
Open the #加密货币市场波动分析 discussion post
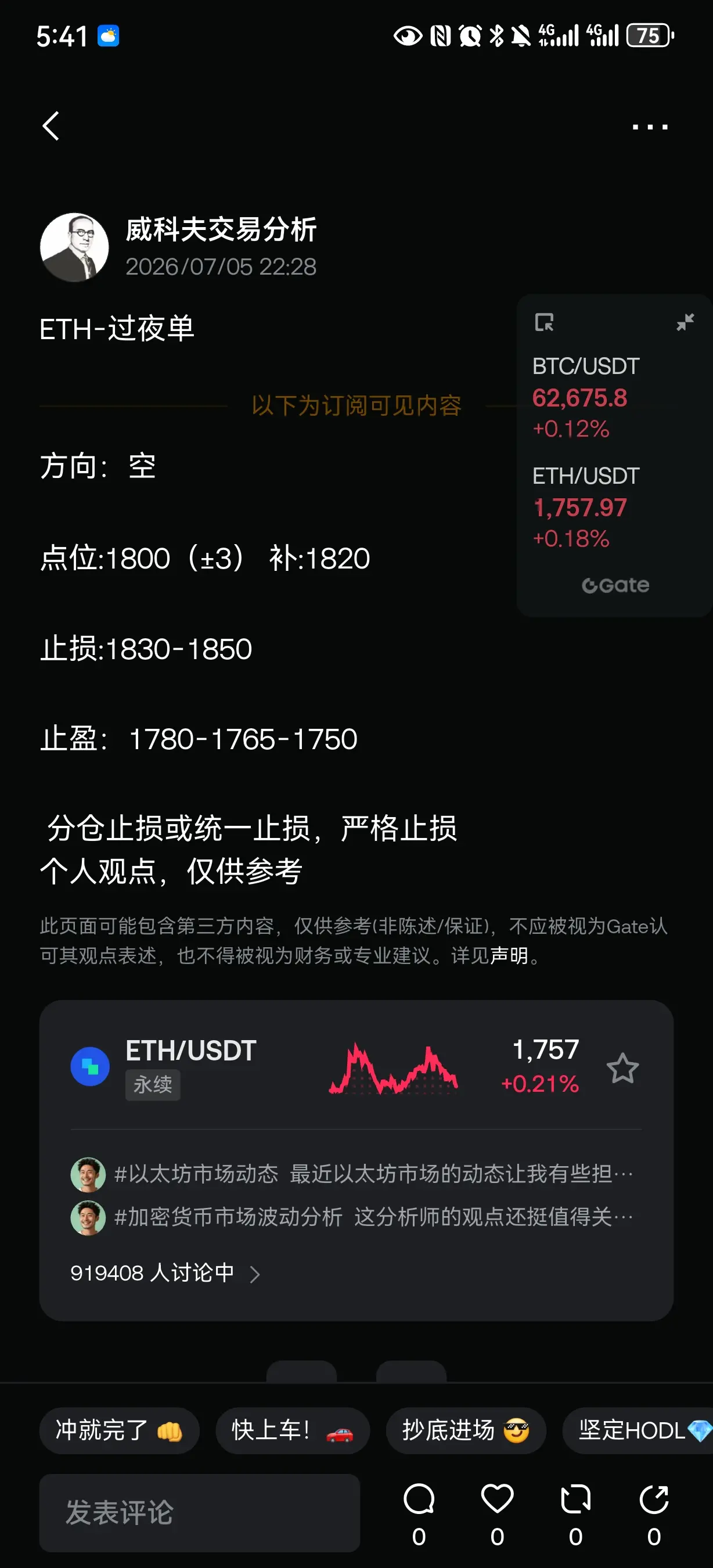[352, 1217]
